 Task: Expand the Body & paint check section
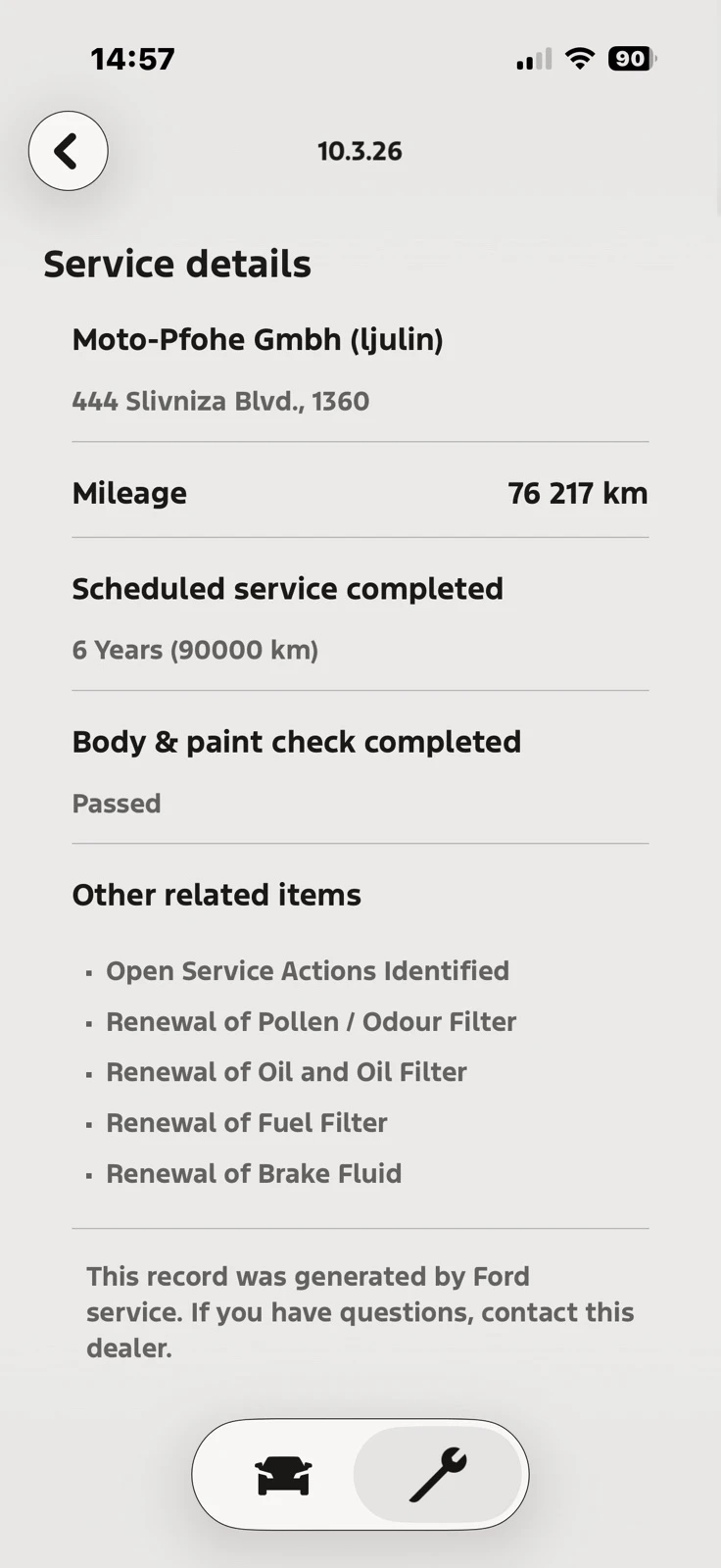point(296,742)
